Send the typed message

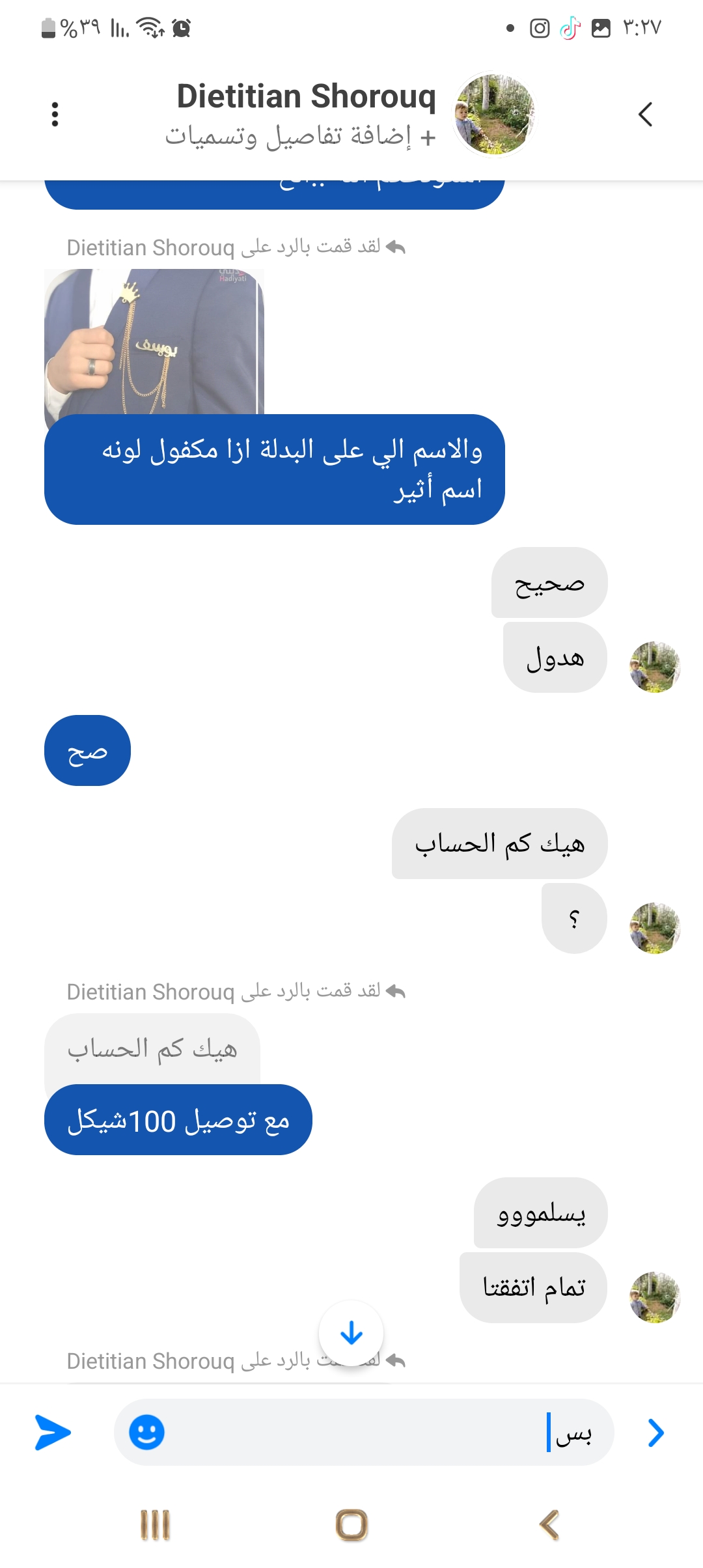(x=53, y=1433)
